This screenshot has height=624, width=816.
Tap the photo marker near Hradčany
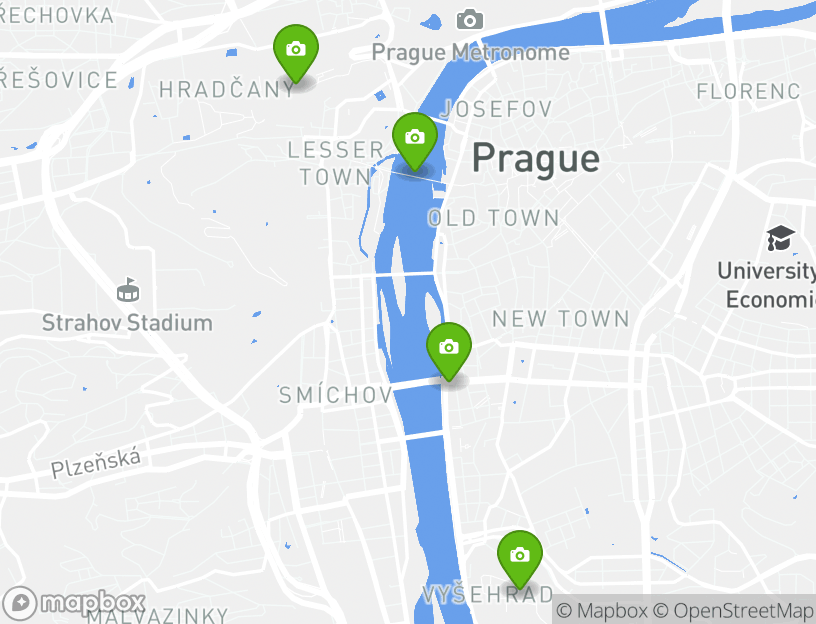[x=296, y=51]
